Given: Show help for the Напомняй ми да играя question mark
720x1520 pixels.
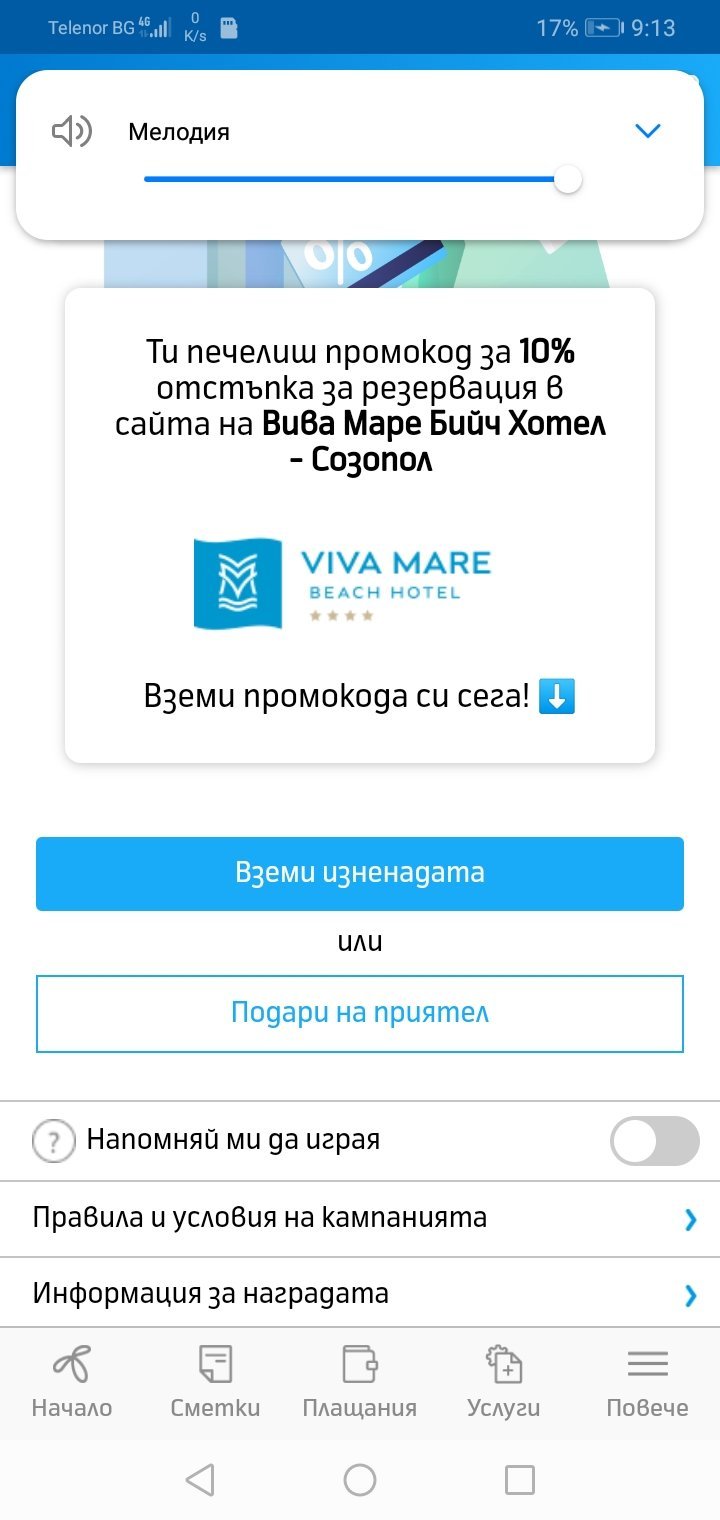Looking at the screenshot, I should pyautogui.click(x=54, y=1141).
